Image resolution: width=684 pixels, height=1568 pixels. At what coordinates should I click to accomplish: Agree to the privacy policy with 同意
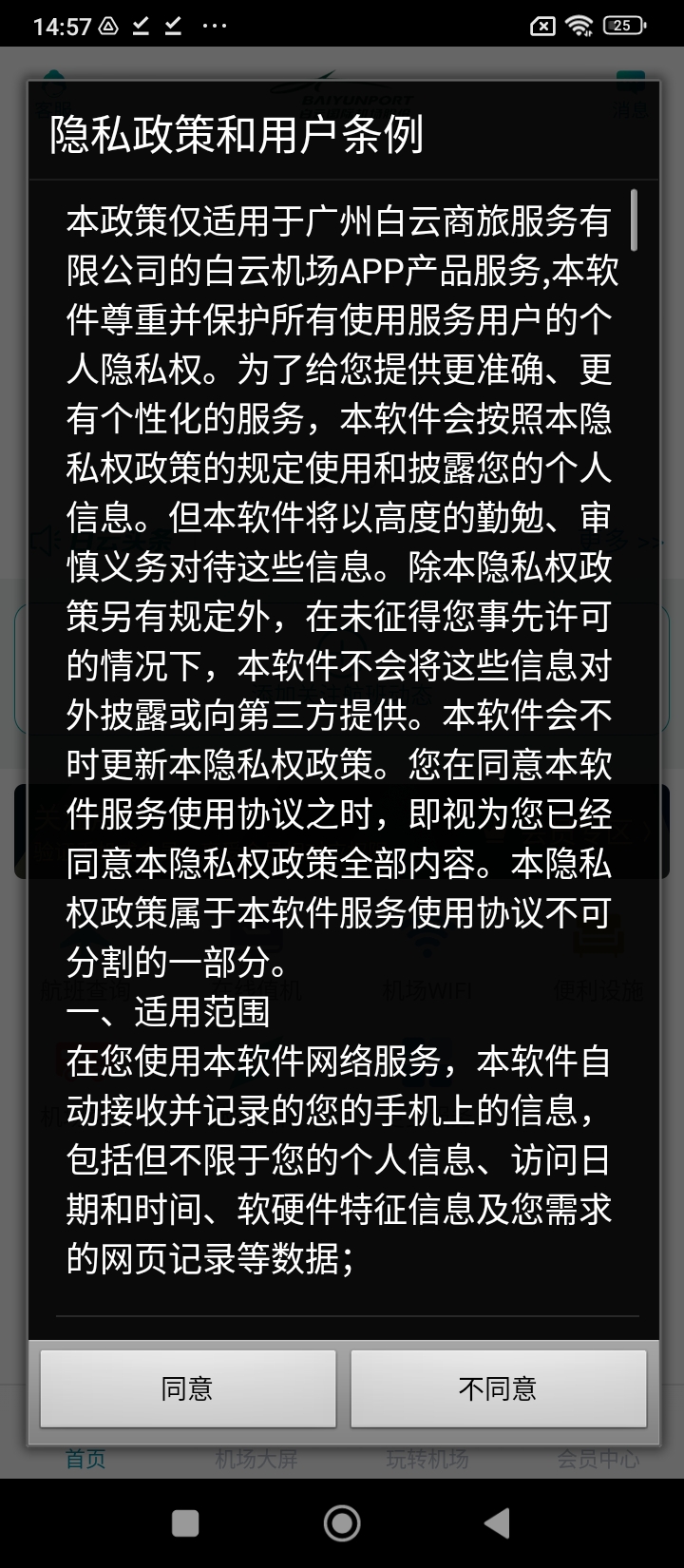(187, 1388)
